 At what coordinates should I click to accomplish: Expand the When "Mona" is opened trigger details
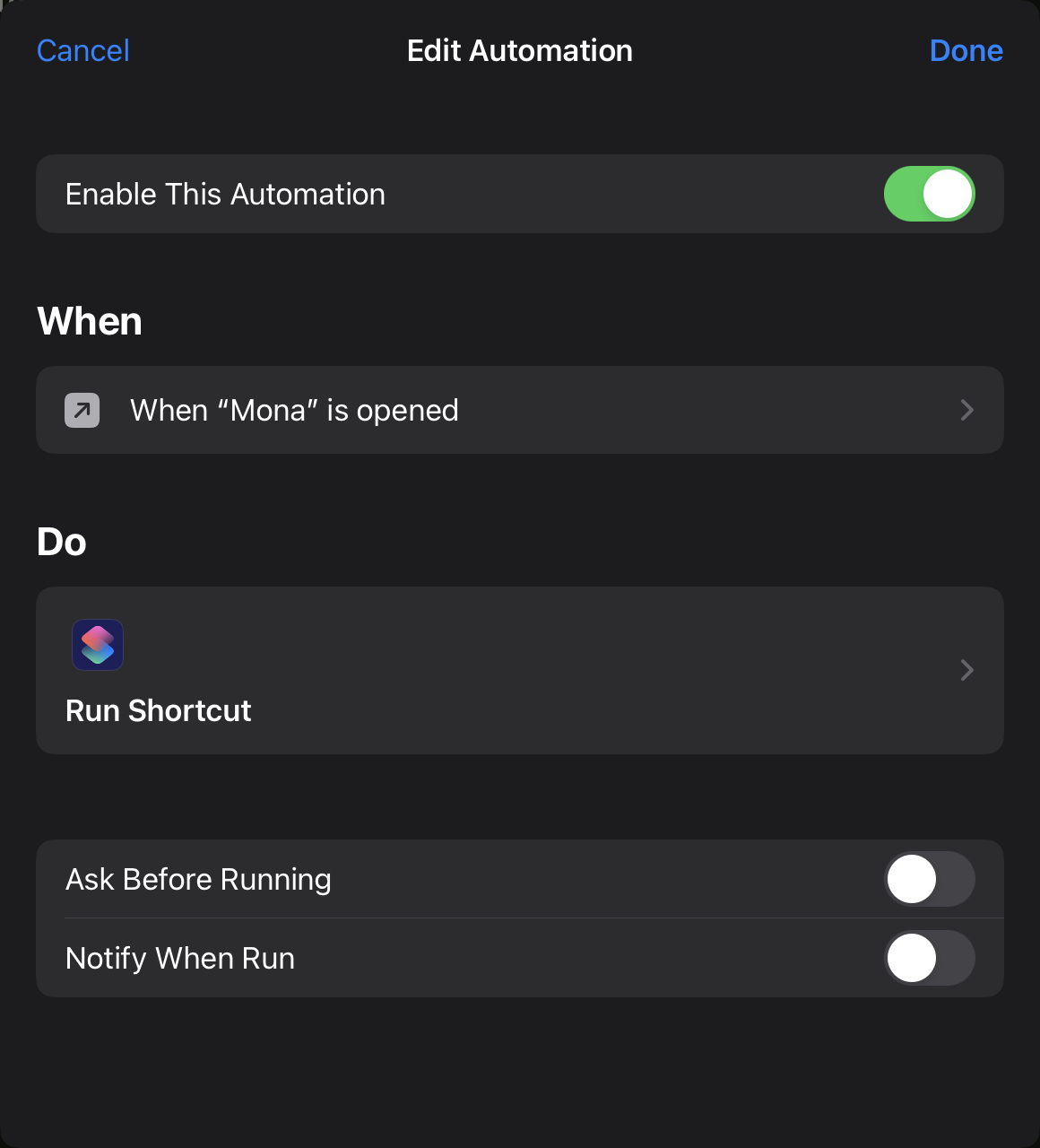[x=520, y=410]
